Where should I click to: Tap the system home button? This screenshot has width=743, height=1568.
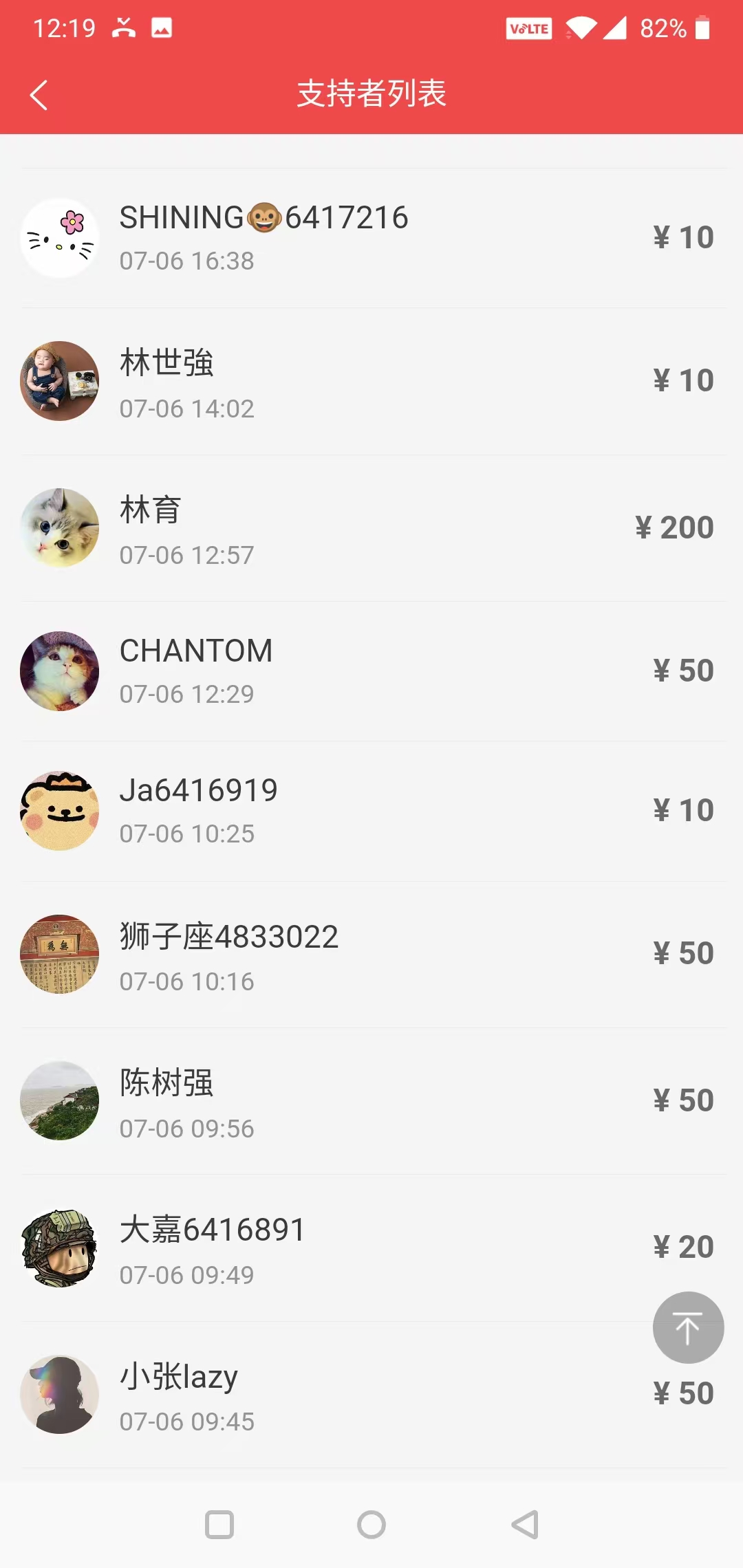click(x=371, y=1525)
